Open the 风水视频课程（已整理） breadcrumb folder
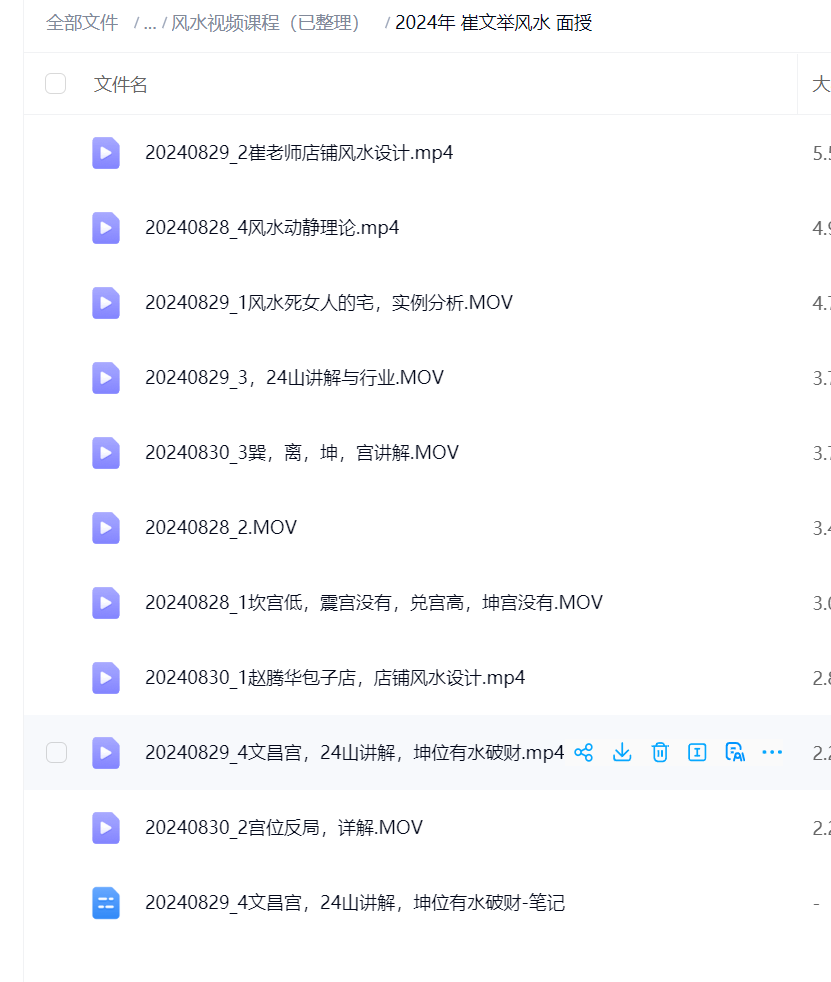Image resolution: width=831 pixels, height=982 pixels. [x=265, y=23]
